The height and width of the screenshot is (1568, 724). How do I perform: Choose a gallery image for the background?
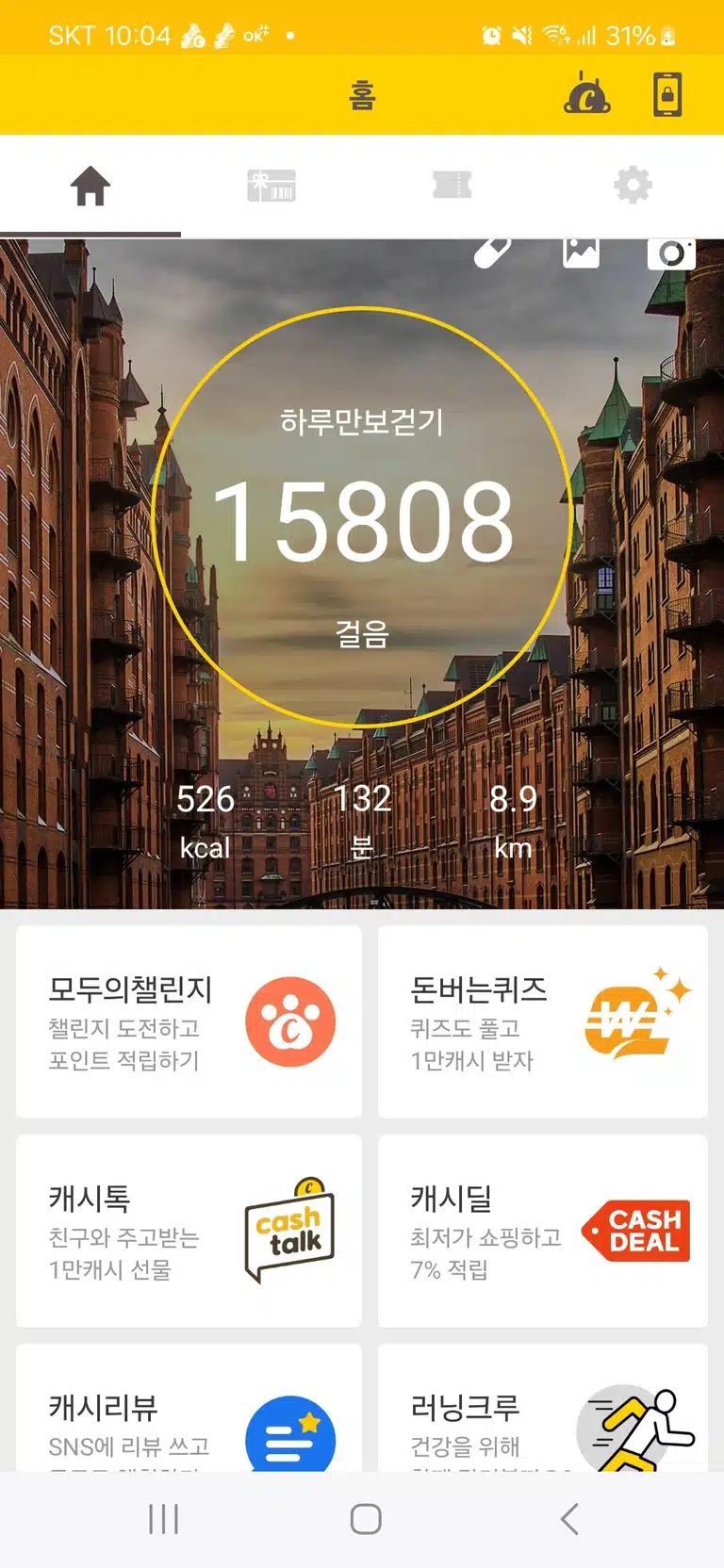[x=581, y=253]
